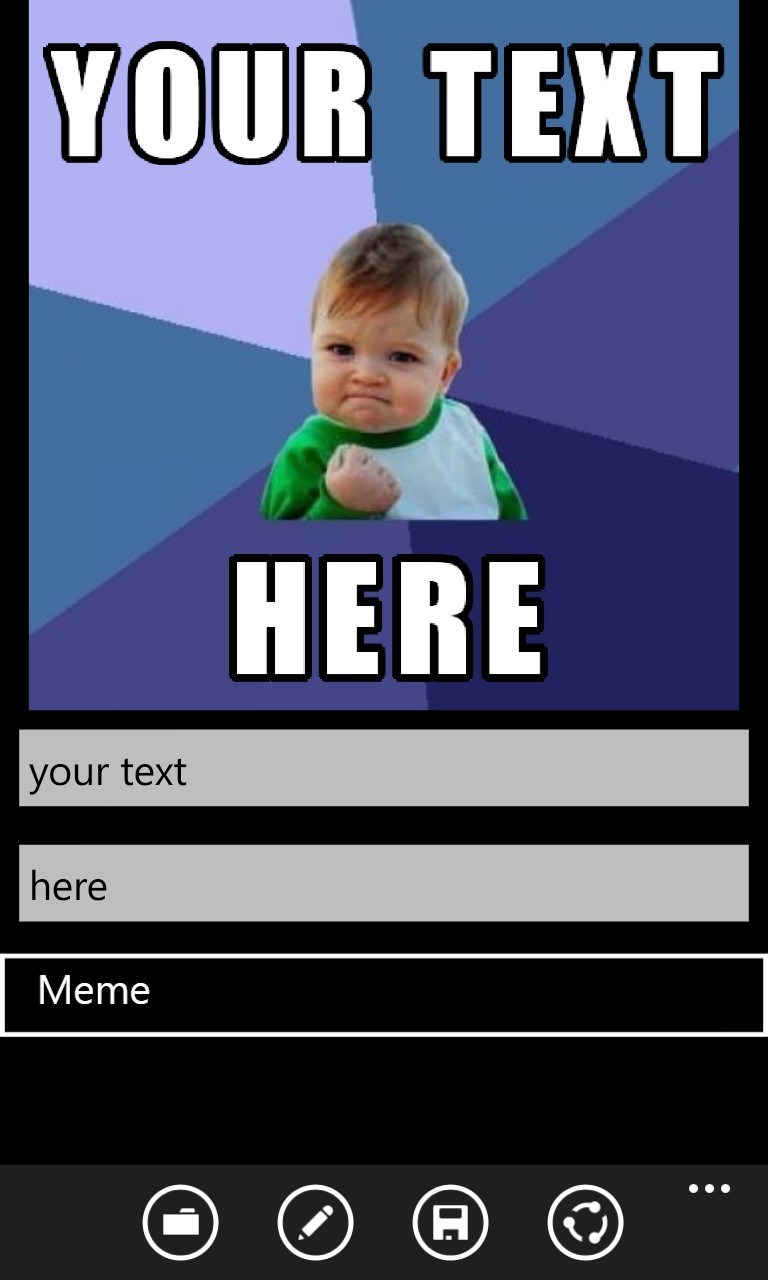Image resolution: width=768 pixels, height=1280 pixels.
Task: Edit the 'your text' top caption field
Action: [383, 768]
